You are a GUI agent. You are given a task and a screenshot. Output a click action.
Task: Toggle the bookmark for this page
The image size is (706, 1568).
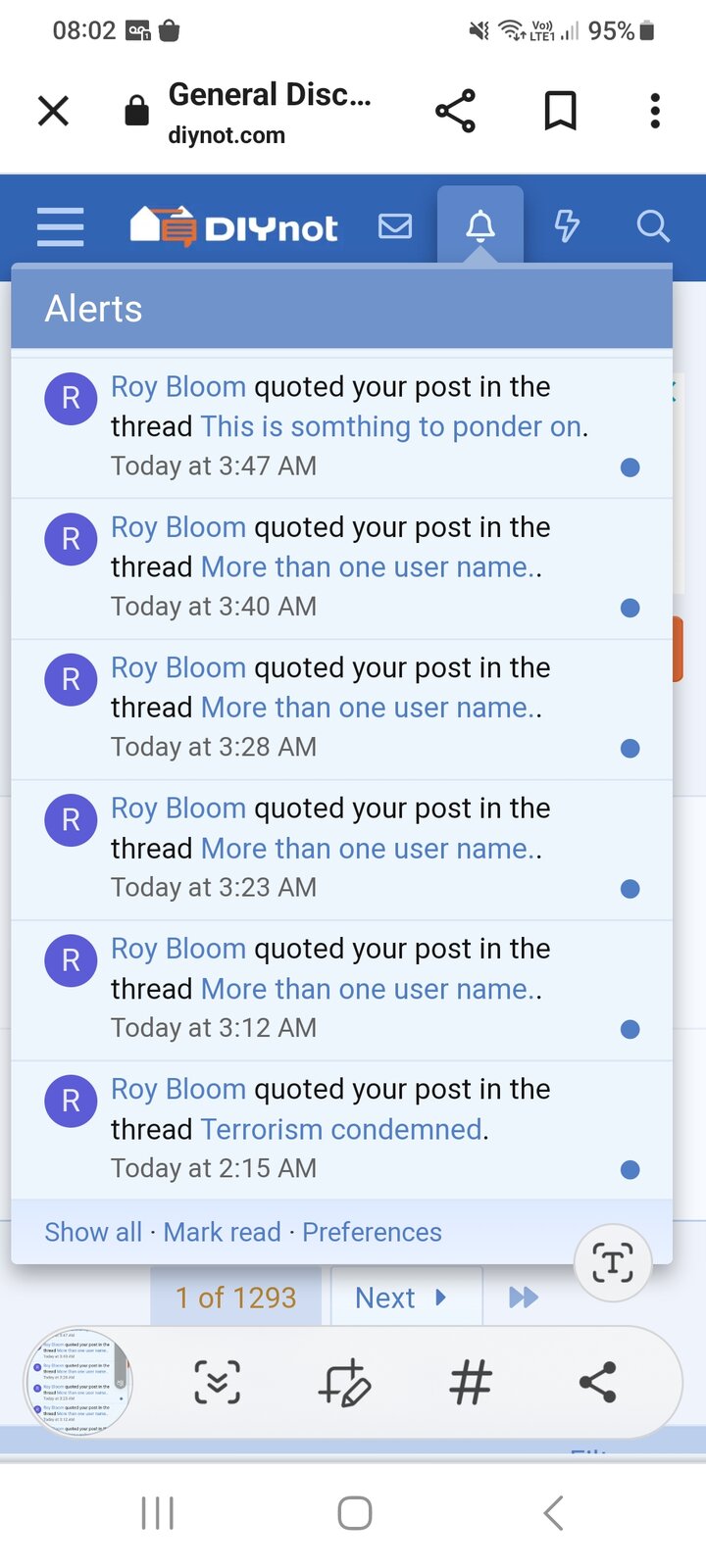tap(559, 111)
